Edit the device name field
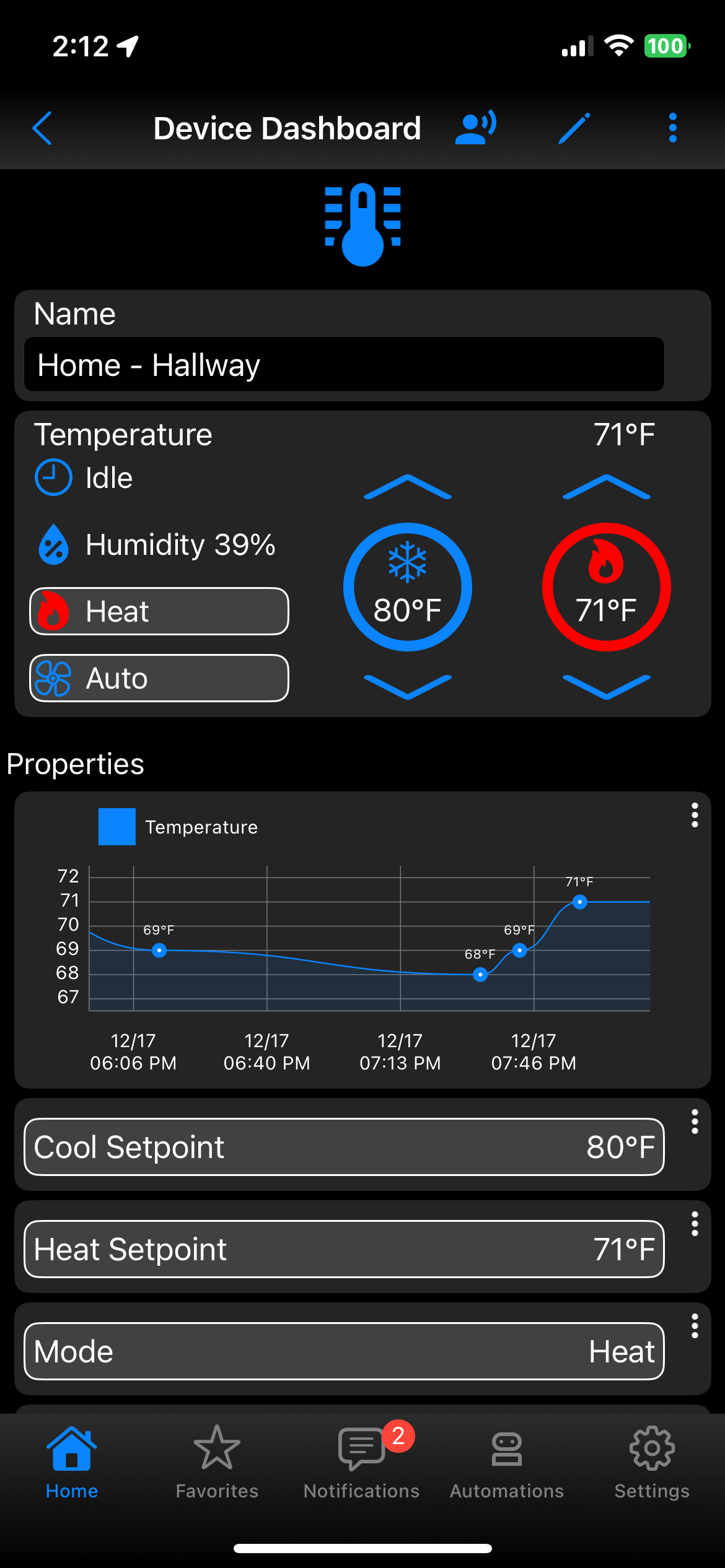 344,365
